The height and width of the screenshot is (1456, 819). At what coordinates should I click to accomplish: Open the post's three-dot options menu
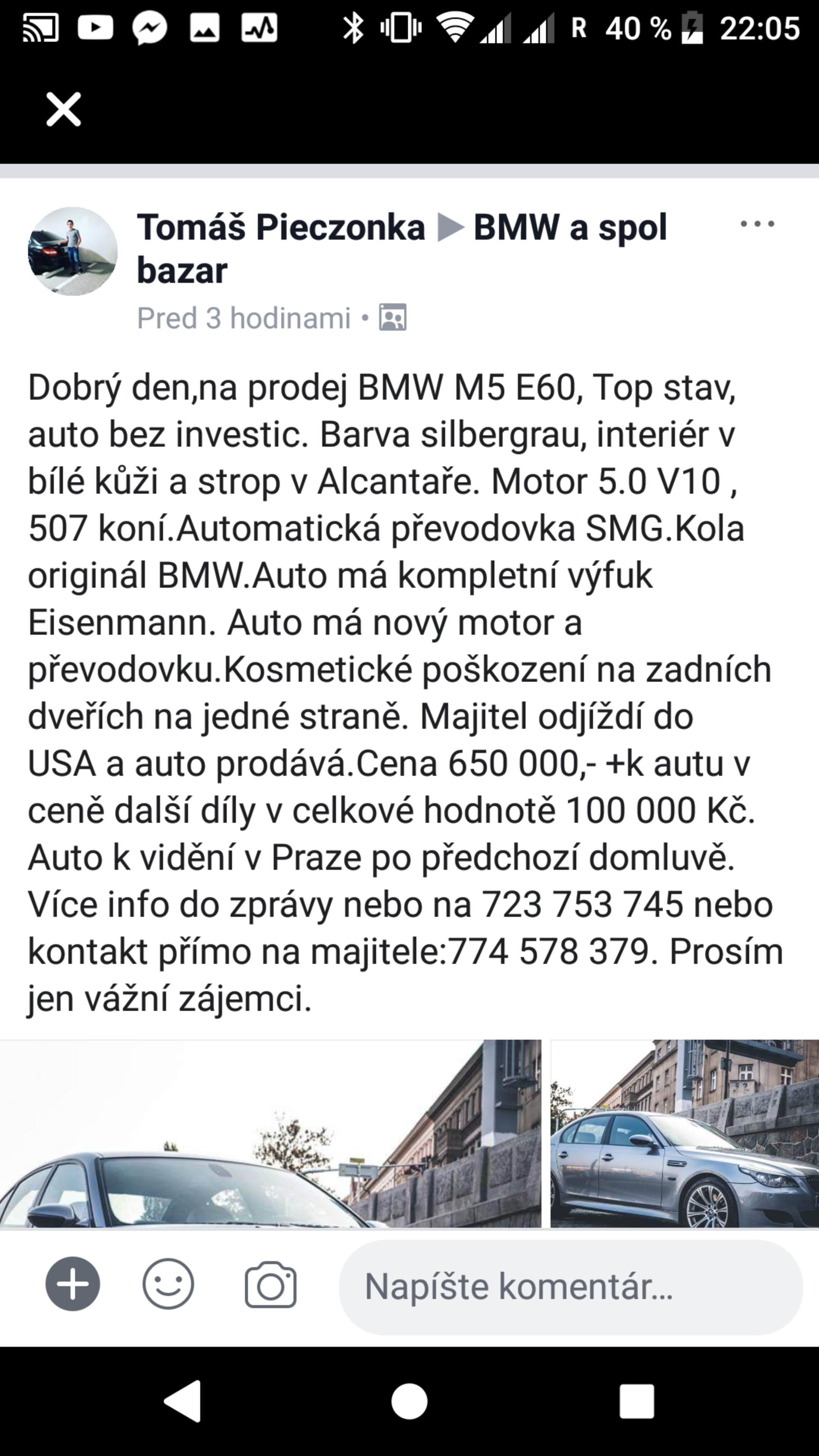coord(757,224)
